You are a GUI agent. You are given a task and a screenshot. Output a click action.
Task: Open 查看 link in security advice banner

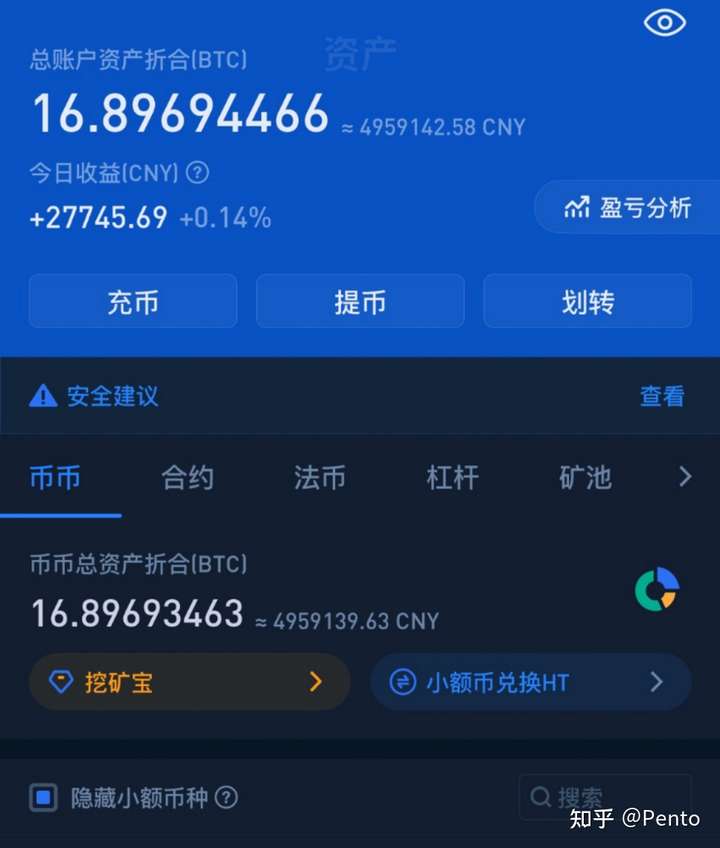click(x=661, y=396)
